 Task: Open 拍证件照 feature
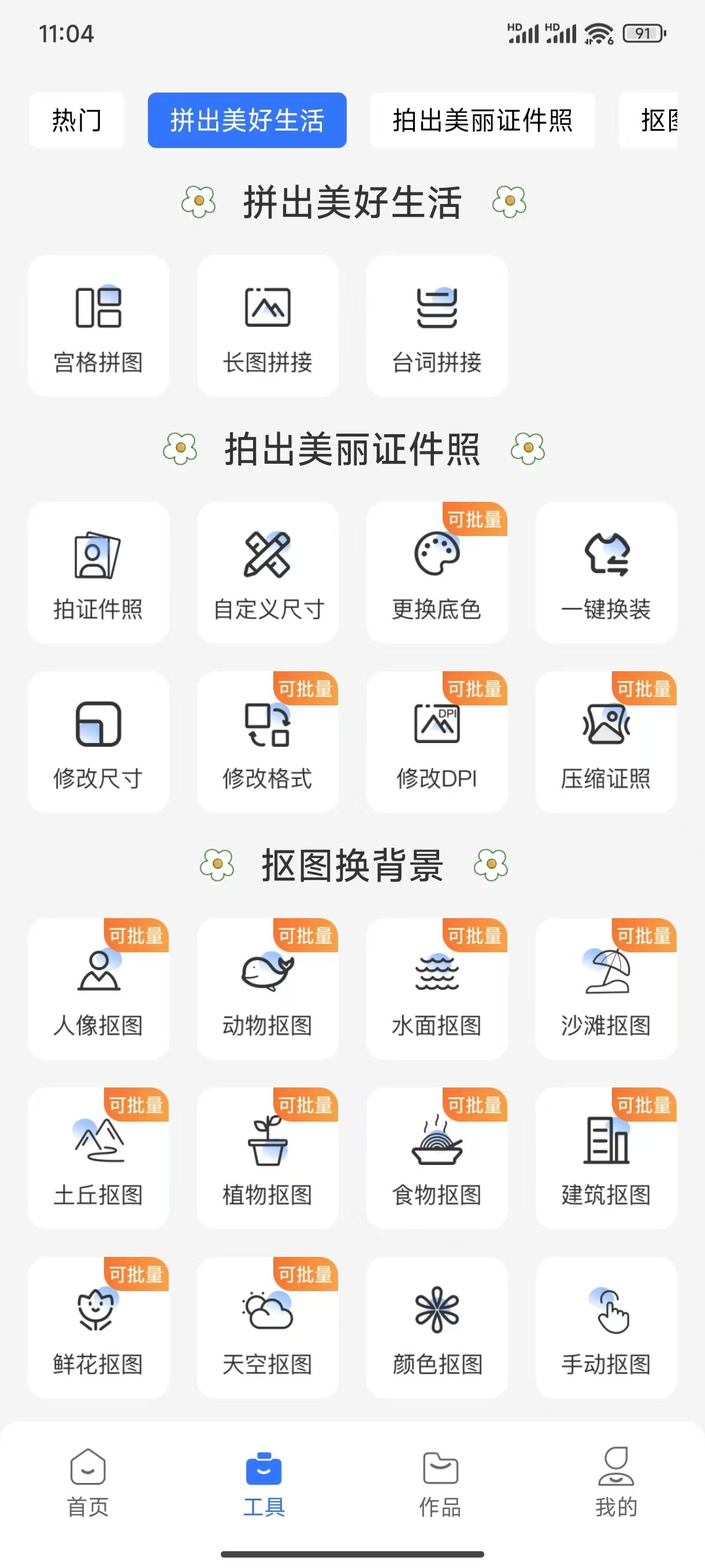[x=99, y=572]
